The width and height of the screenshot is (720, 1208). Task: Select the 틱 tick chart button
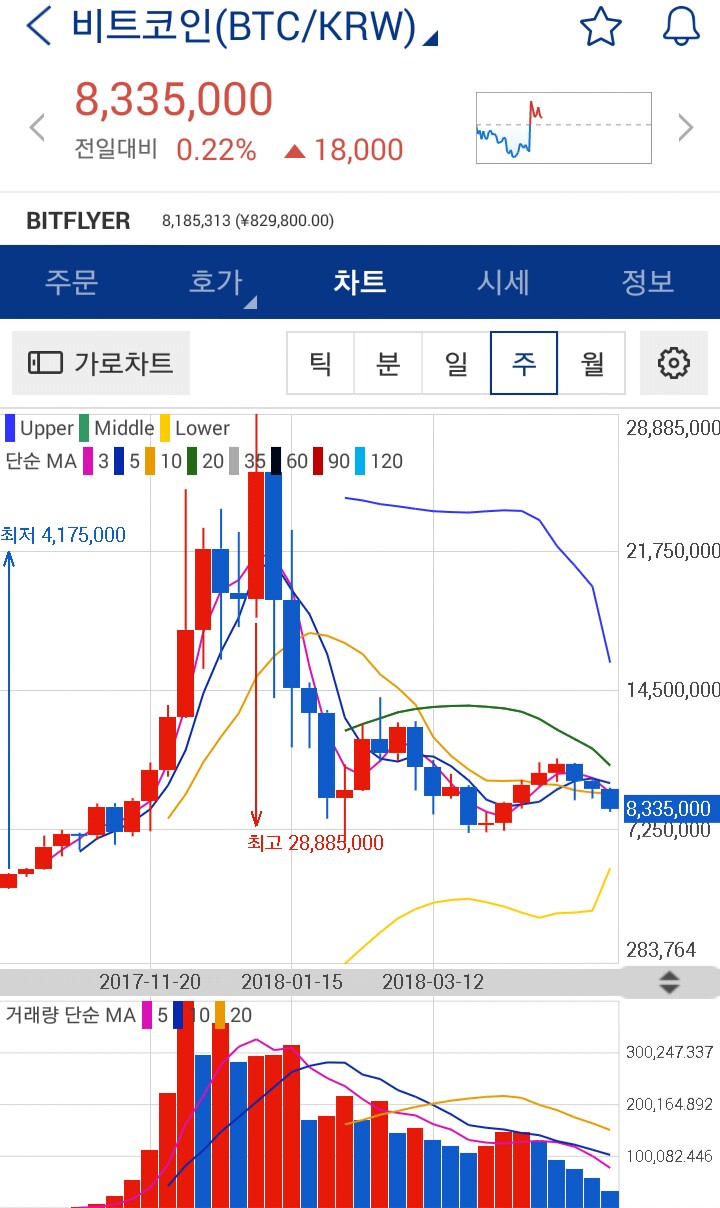[x=320, y=363]
